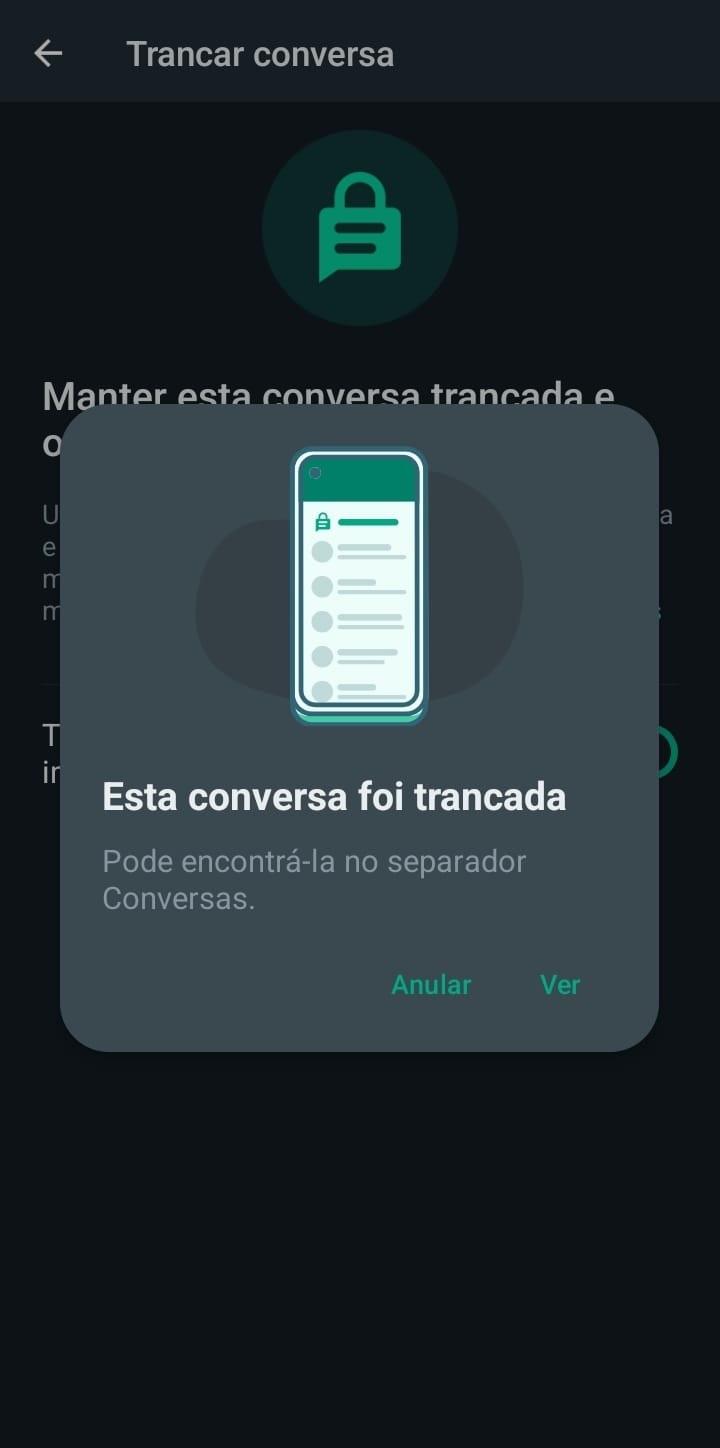Click the darkened background outside the dialog
This screenshot has width=720, height=1448.
point(360,1250)
